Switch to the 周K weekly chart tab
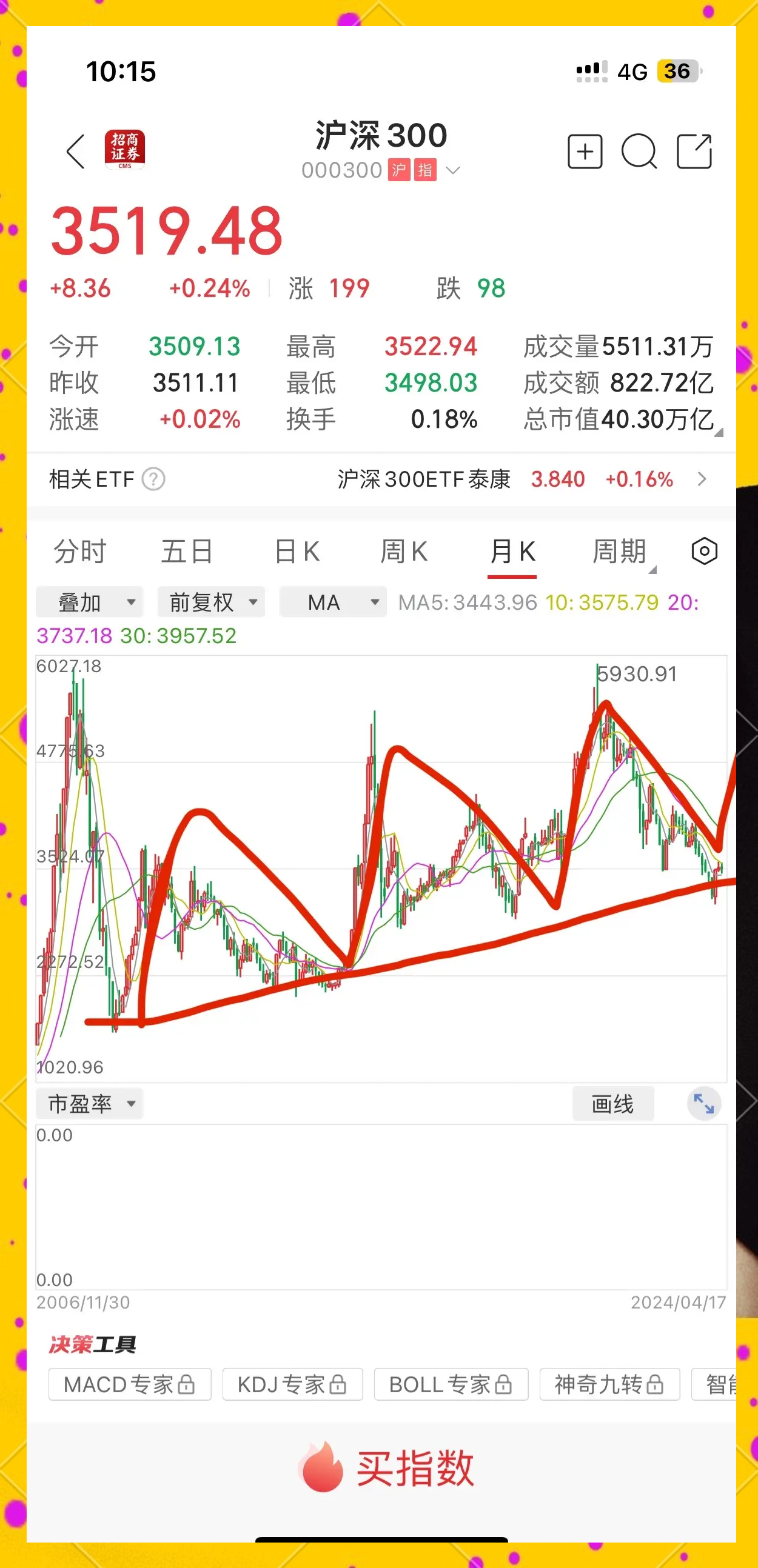Image resolution: width=758 pixels, height=1568 pixels. coord(405,552)
